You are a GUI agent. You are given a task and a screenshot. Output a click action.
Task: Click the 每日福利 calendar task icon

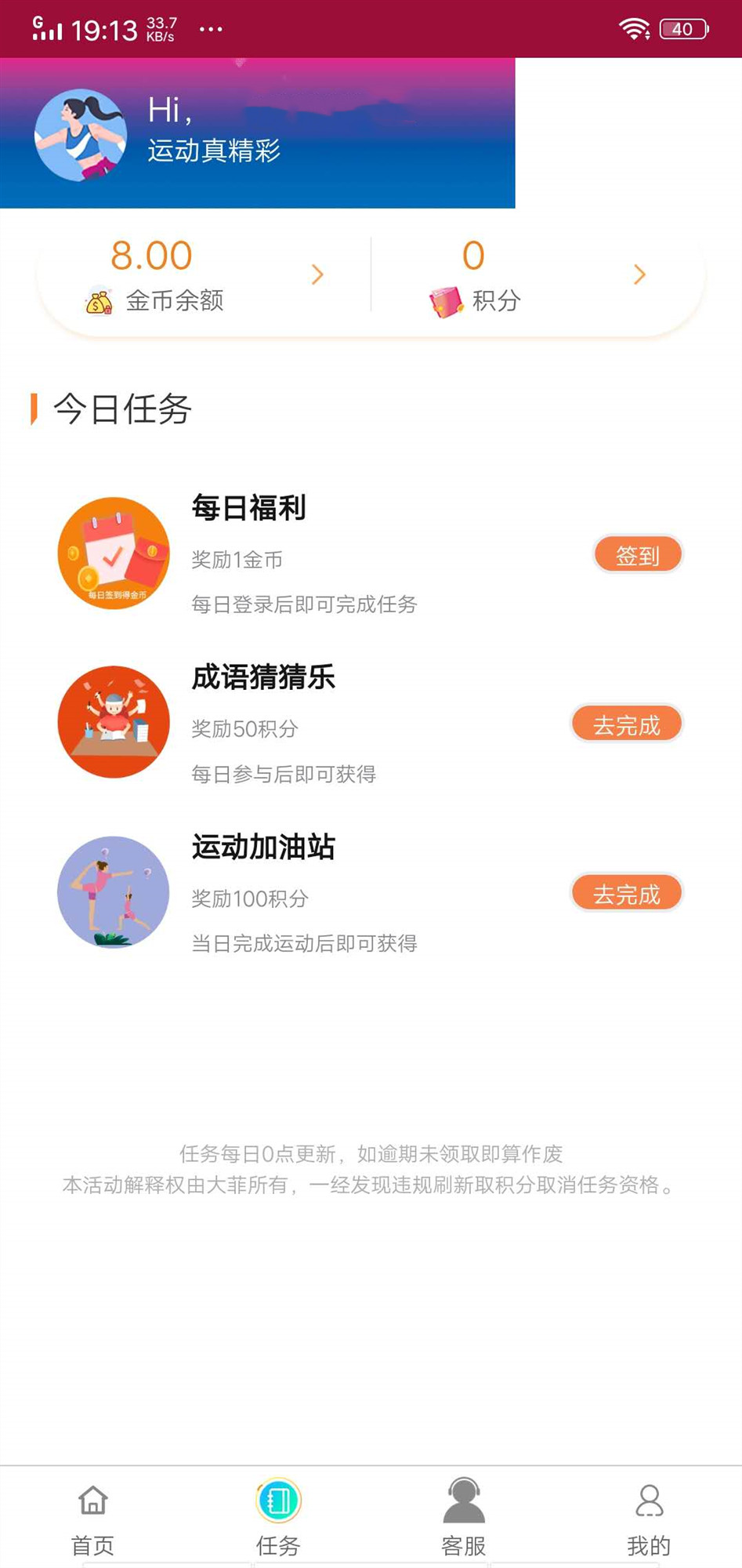coord(113,554)
